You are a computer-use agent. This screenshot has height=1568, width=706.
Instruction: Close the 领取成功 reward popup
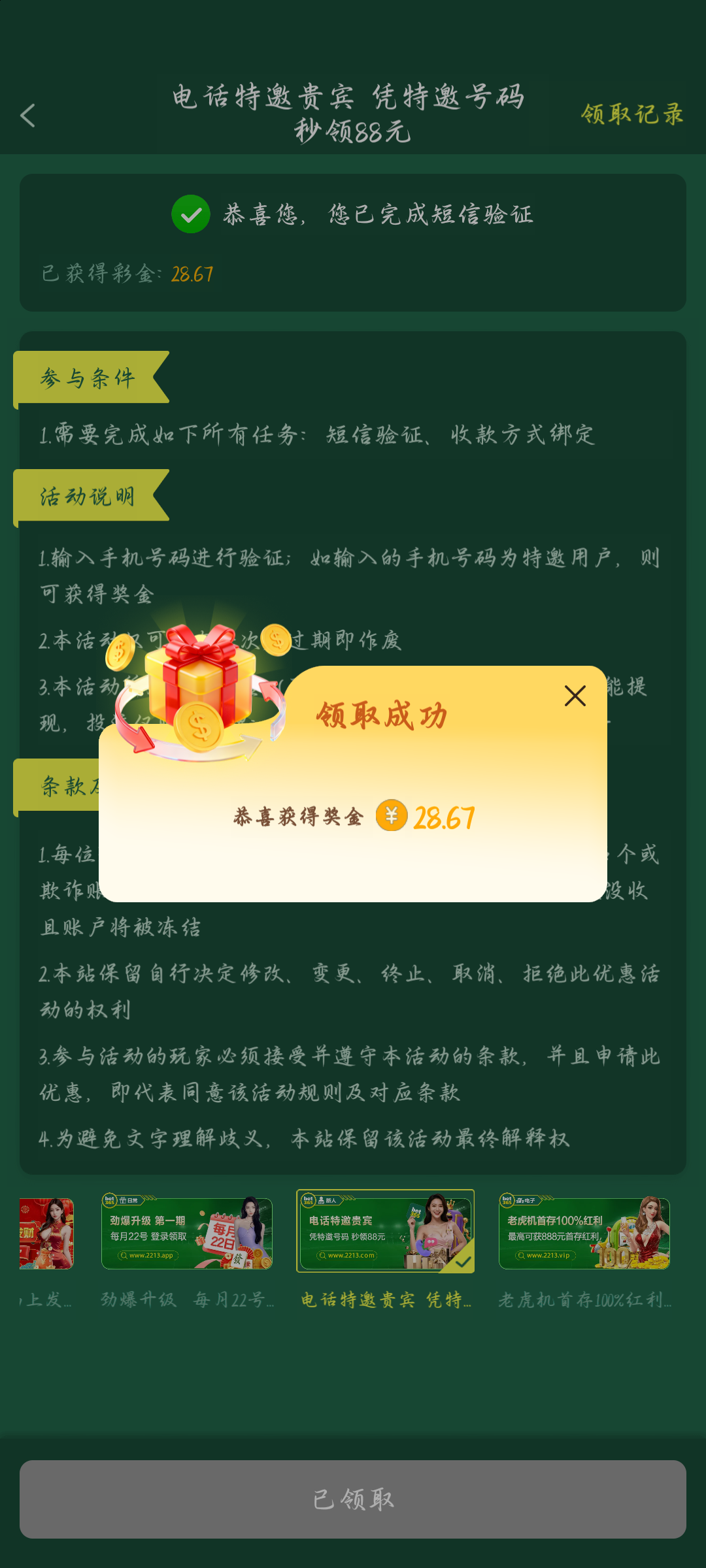pos(575,696)
